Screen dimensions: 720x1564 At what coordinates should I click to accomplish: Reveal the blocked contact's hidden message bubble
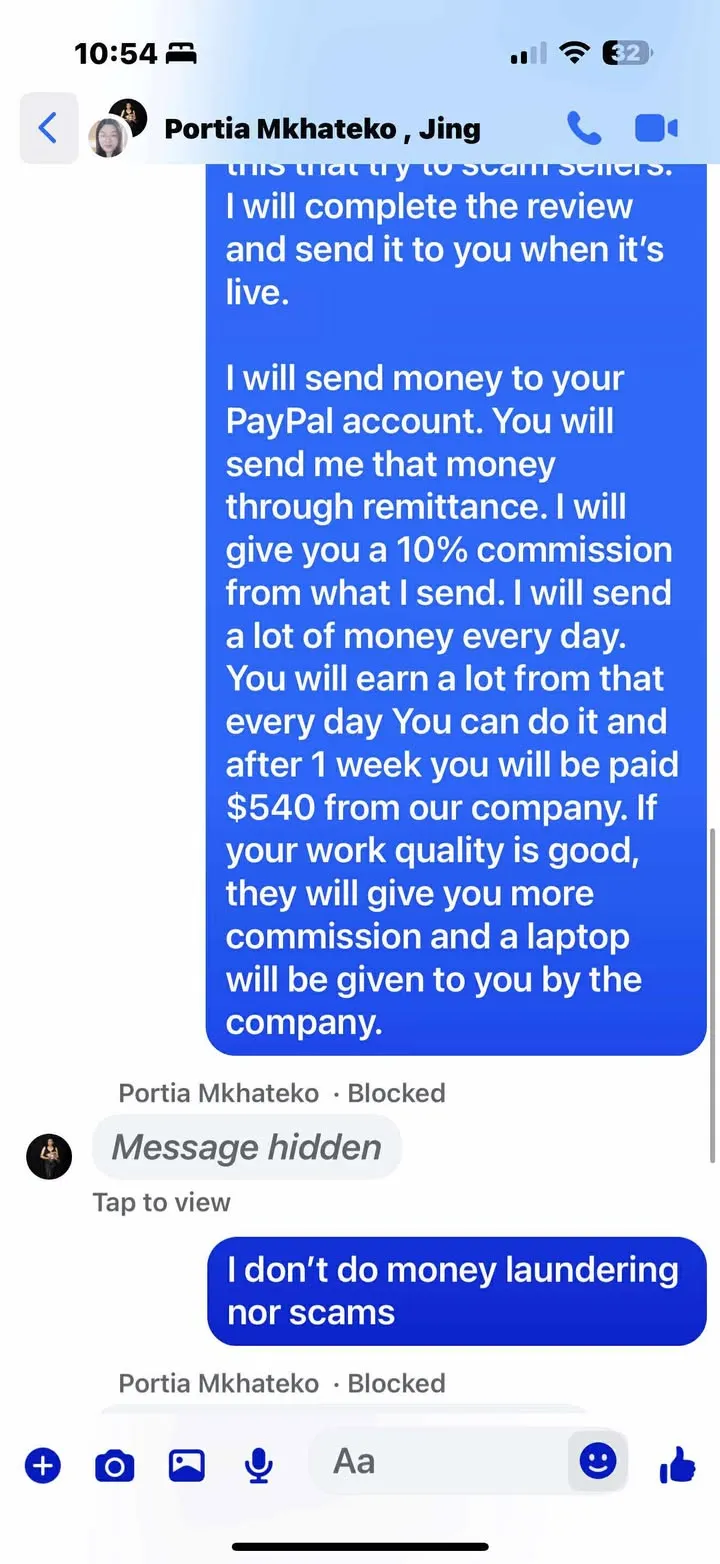246,1147
